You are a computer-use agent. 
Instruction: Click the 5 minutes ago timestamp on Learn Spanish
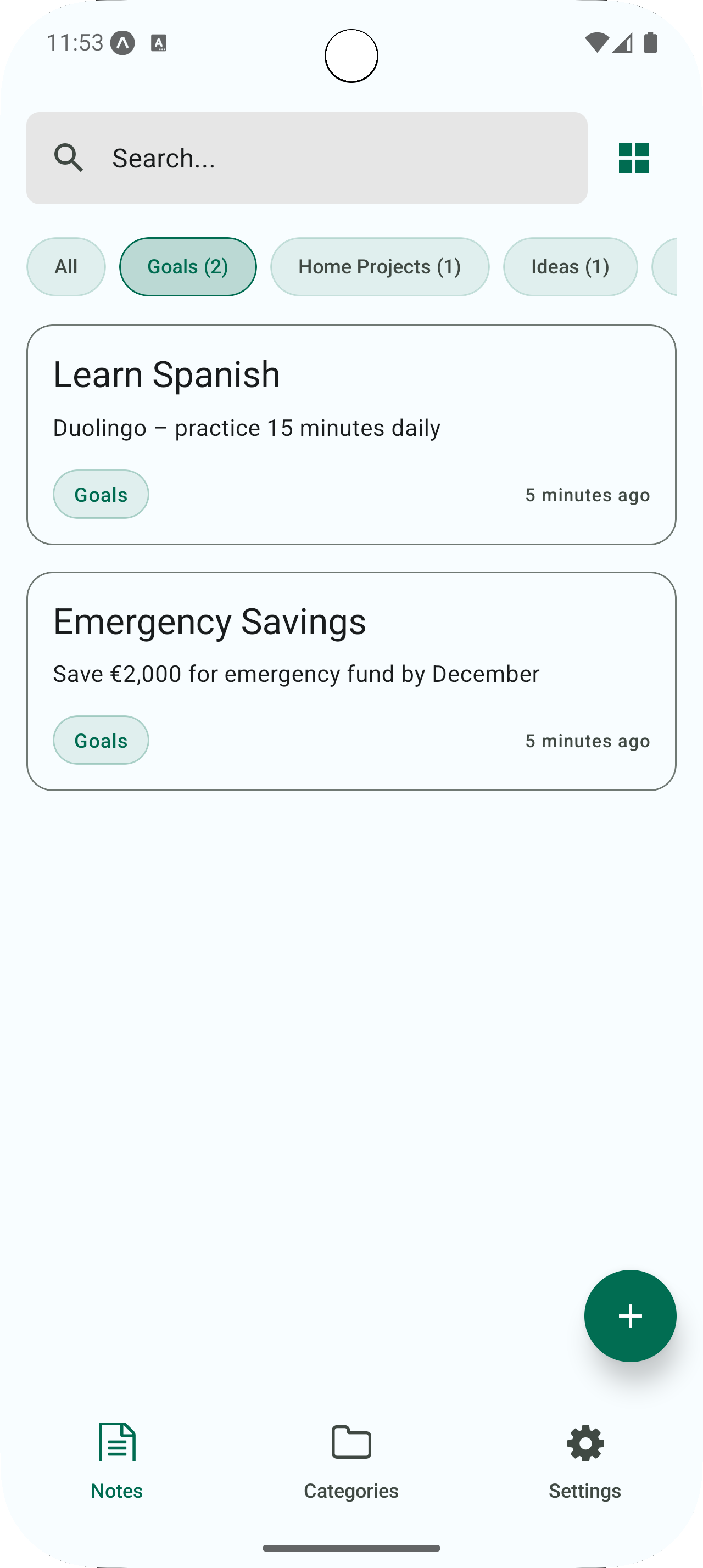tap(587, 495)
